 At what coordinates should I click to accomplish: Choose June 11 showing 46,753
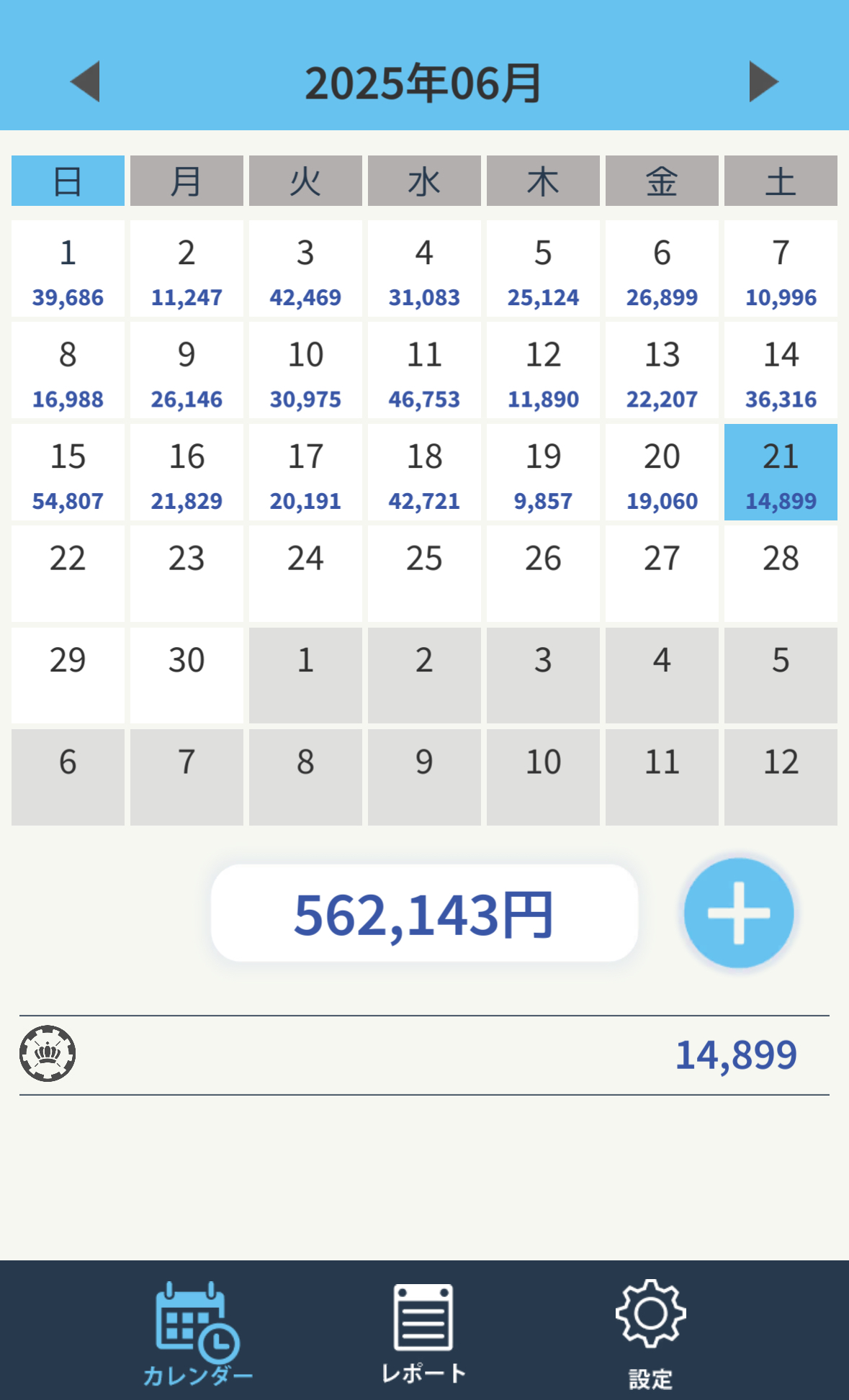[x=424, y=370]
